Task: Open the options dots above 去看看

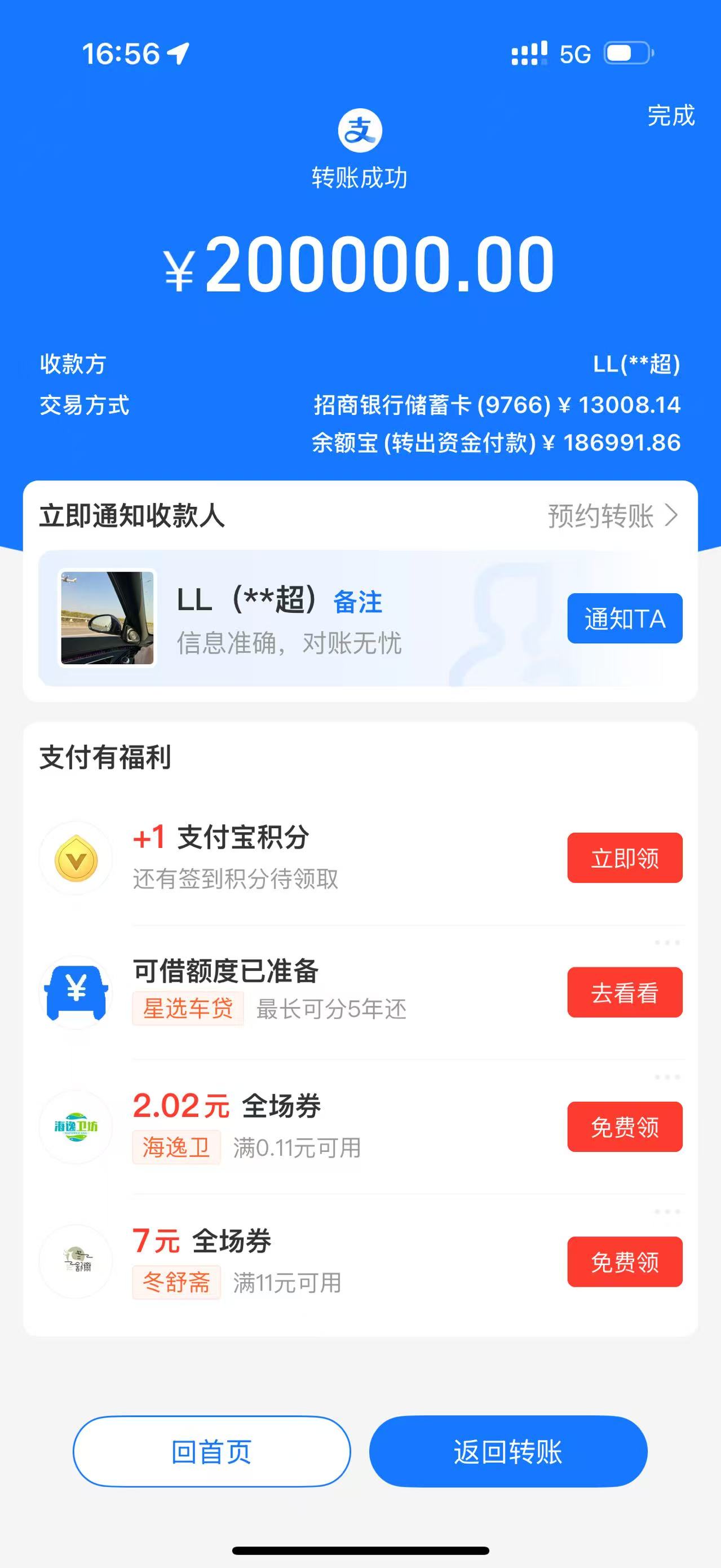Action: click(667, 942)
